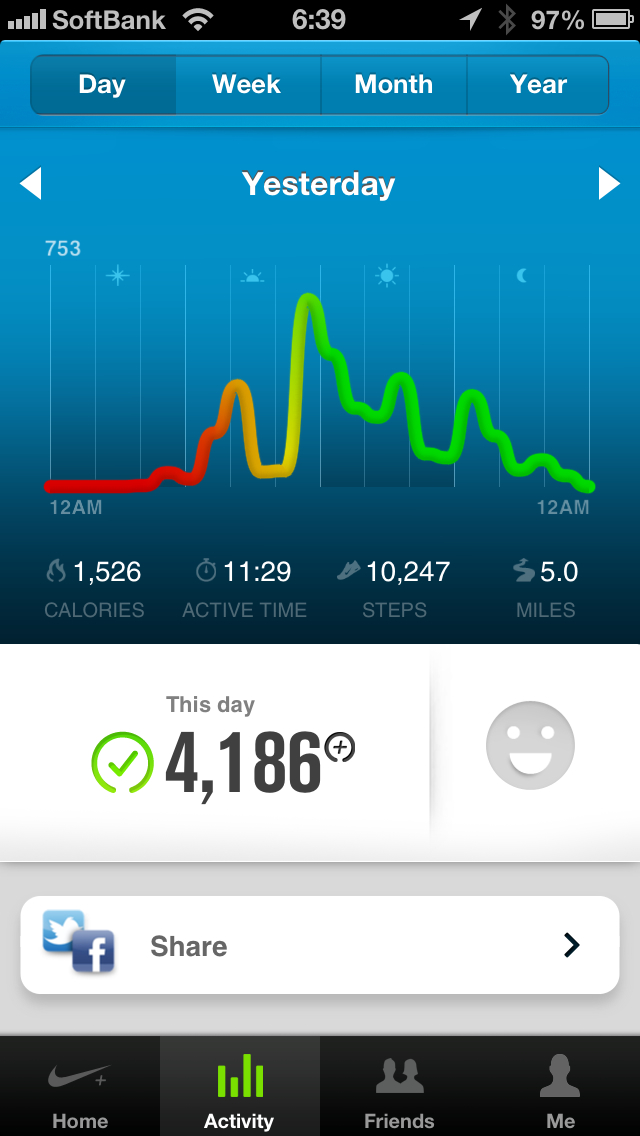The width and height of the screenshot is (640, 1136).
Task: Select the Month segment
Action: pyautogui.click(x=393, y=85)
